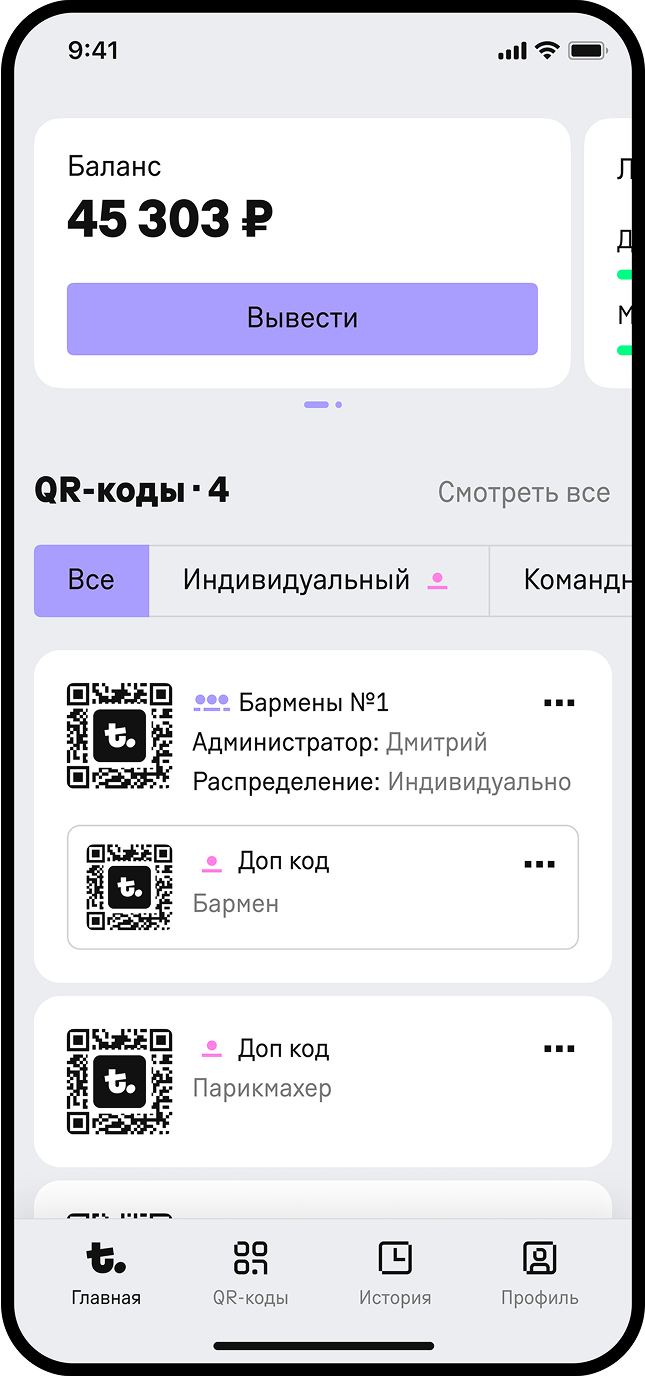
Task: Tap the Вывести withdraw button
Action: click(x=302, y=319)
